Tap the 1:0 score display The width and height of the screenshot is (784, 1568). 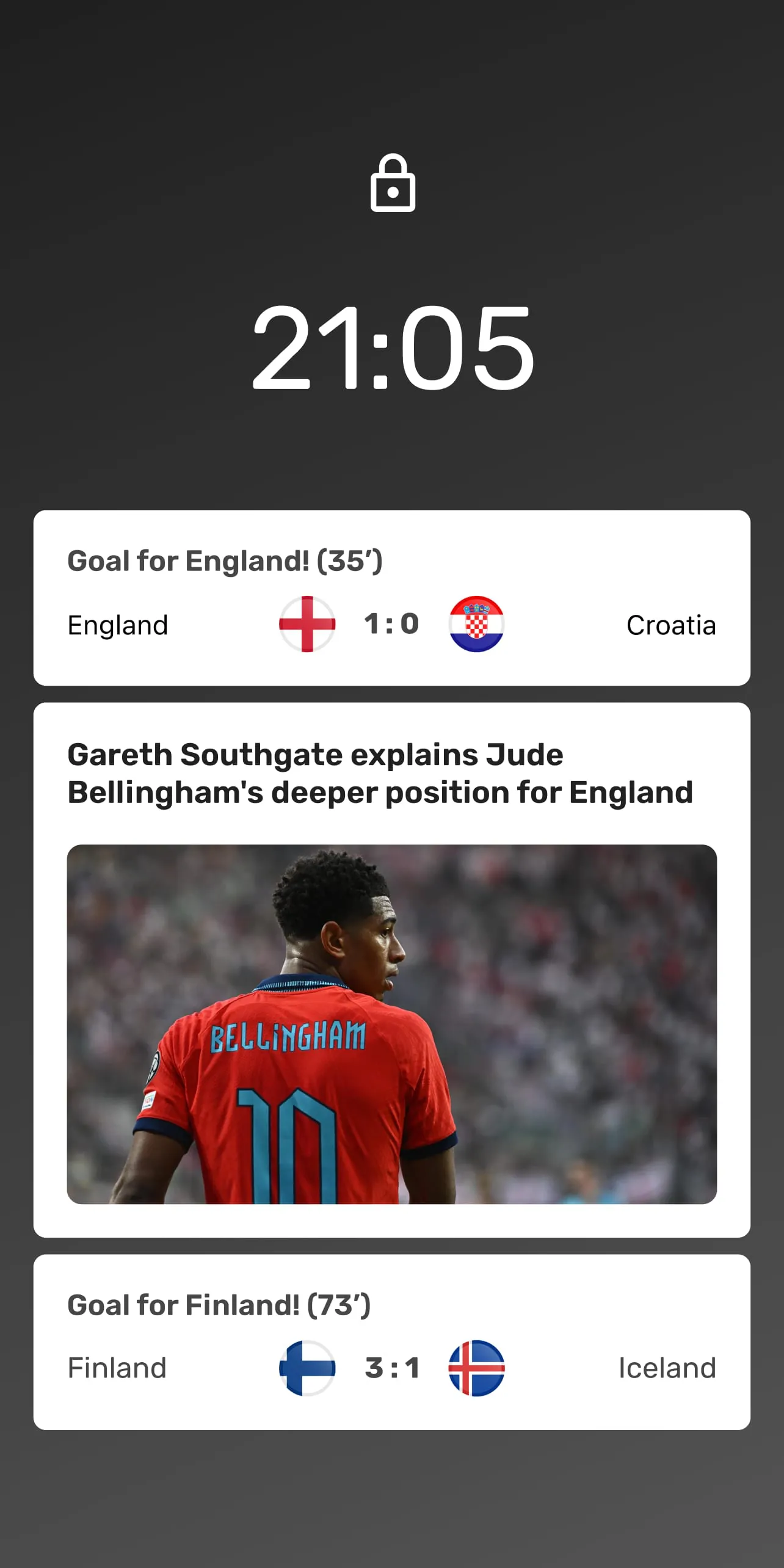pos(391,624)
